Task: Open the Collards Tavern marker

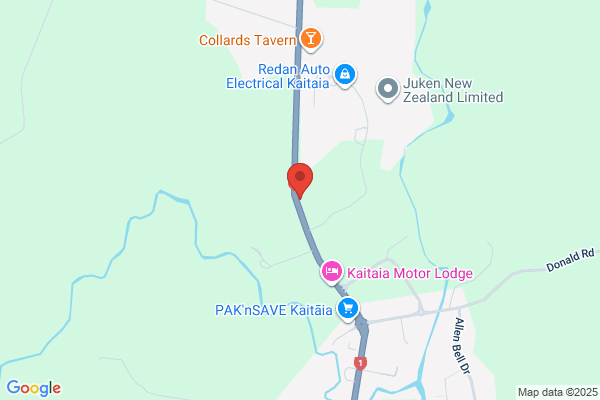Action: [312, 40]
